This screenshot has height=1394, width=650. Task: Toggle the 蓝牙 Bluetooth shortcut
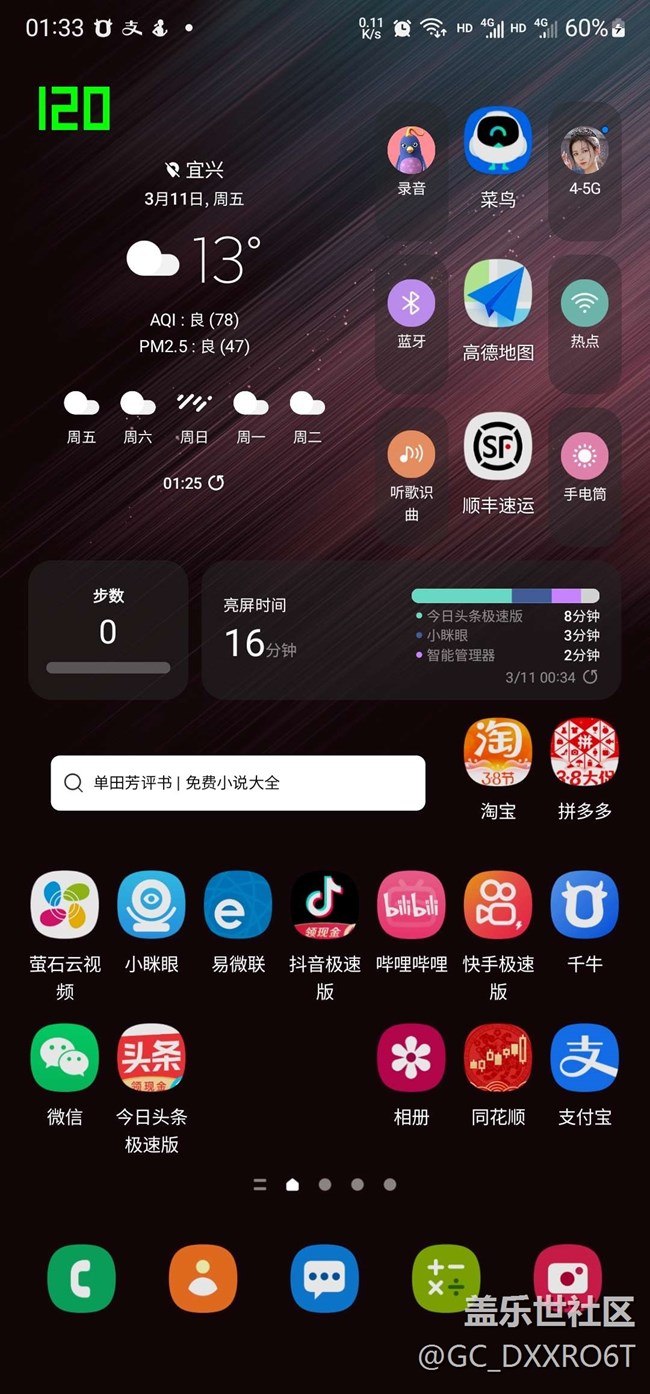pos(411,303)
